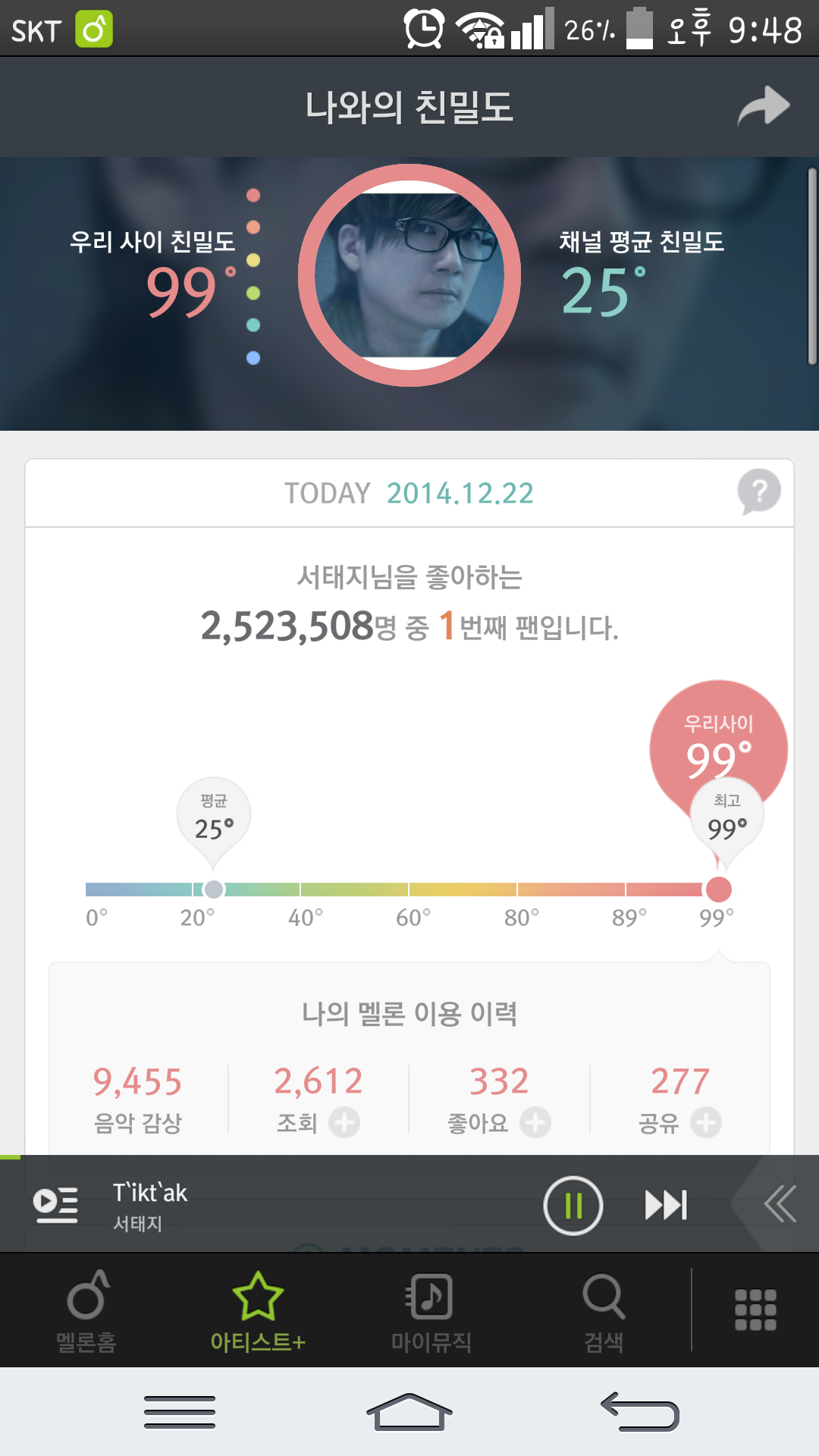Viewport: 819px width, 1456px height.
Task: Switch to the 아티스트+ tab
Action: pyautogui.click(x=258, y=1310)
